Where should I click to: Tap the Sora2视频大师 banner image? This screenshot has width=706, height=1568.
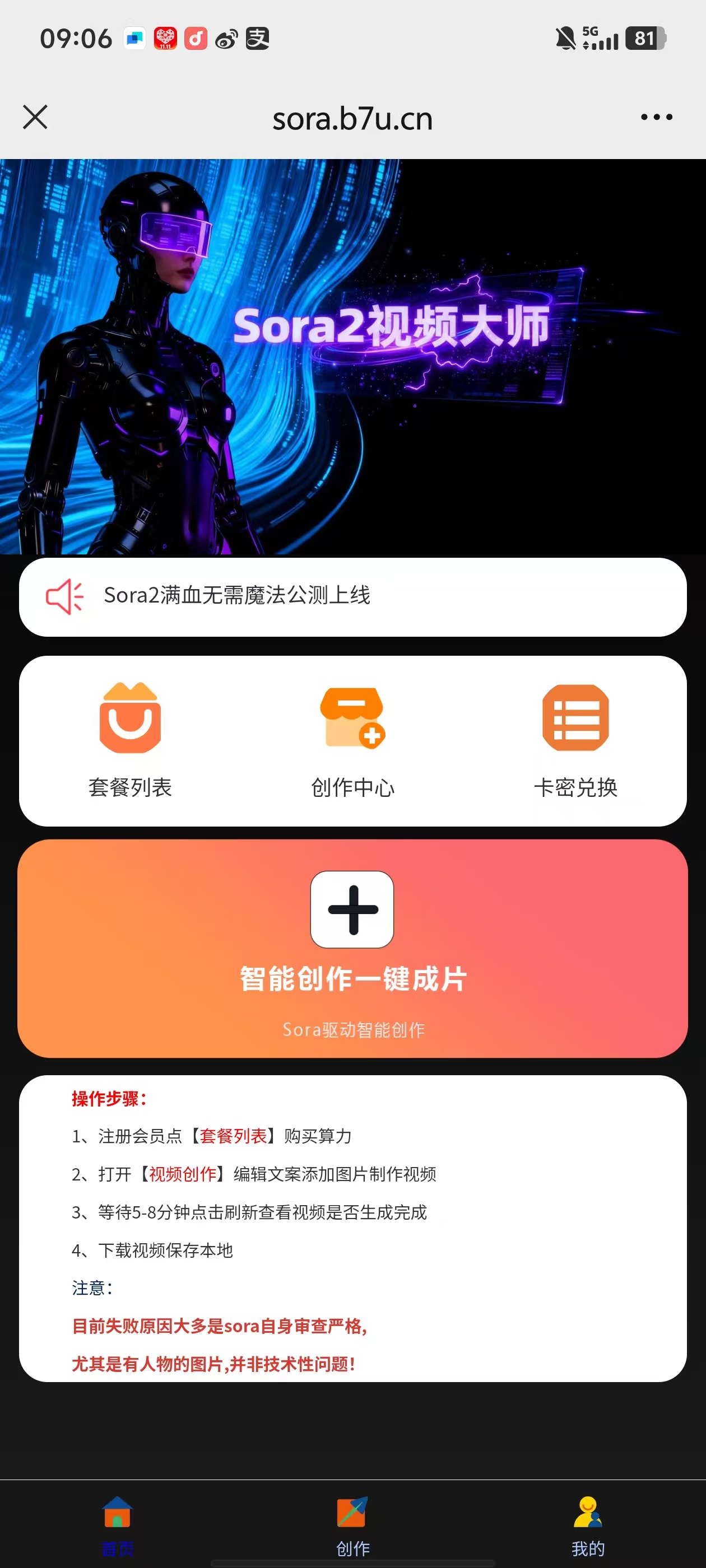(x=354, y=353)
